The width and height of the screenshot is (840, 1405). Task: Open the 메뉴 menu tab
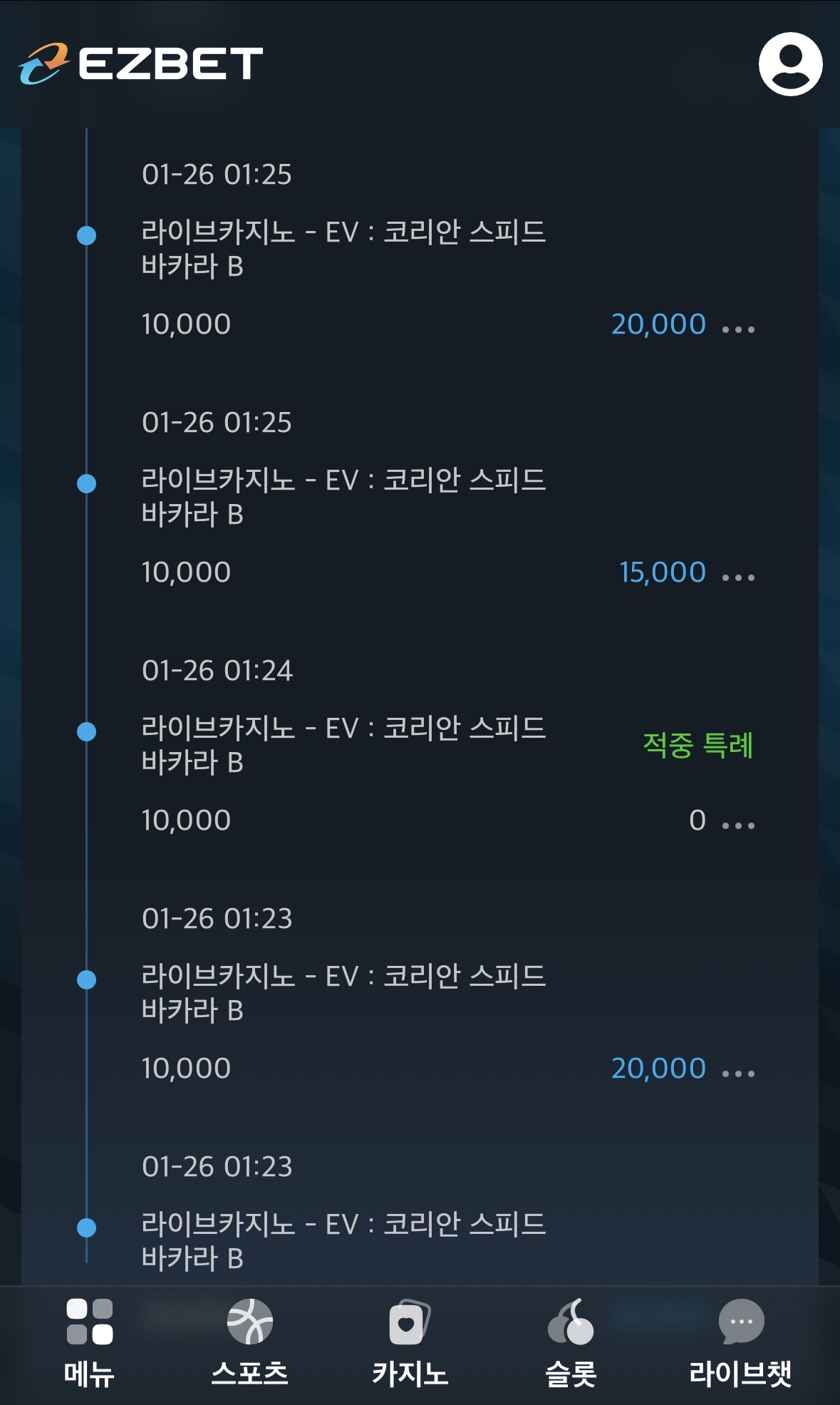(x=89, y=1343)
